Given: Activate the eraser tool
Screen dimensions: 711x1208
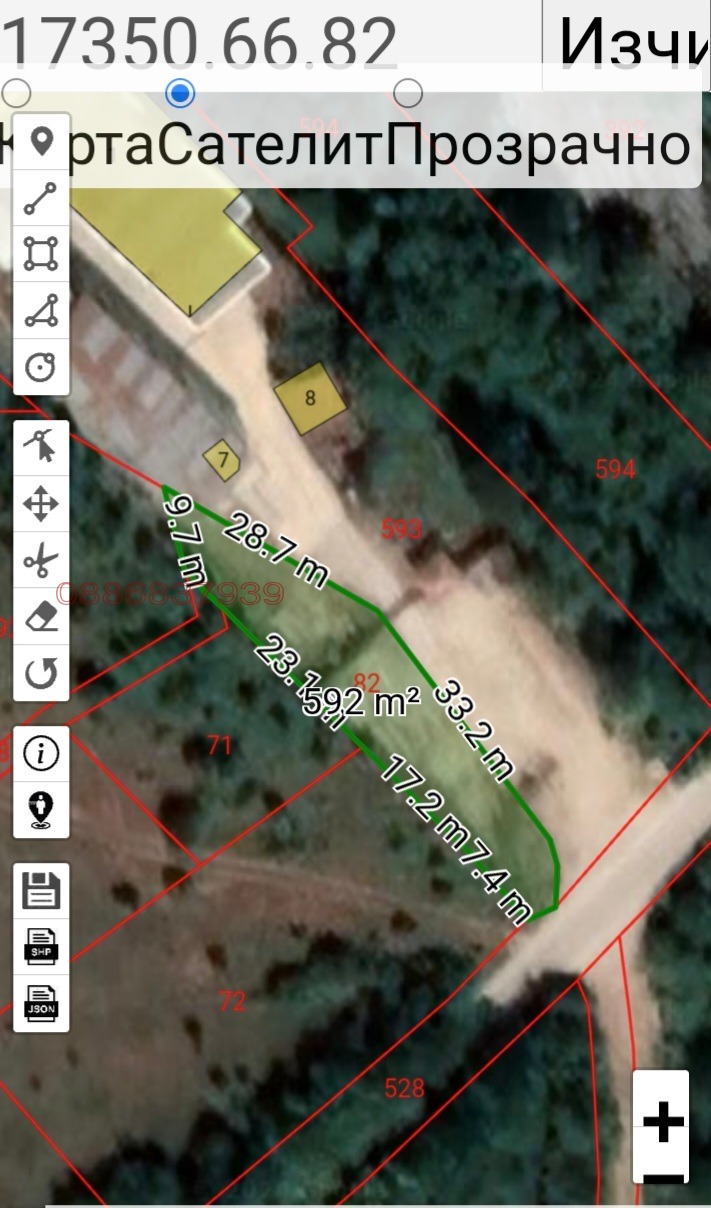Looking at the screenshot, I should [41, 616].
